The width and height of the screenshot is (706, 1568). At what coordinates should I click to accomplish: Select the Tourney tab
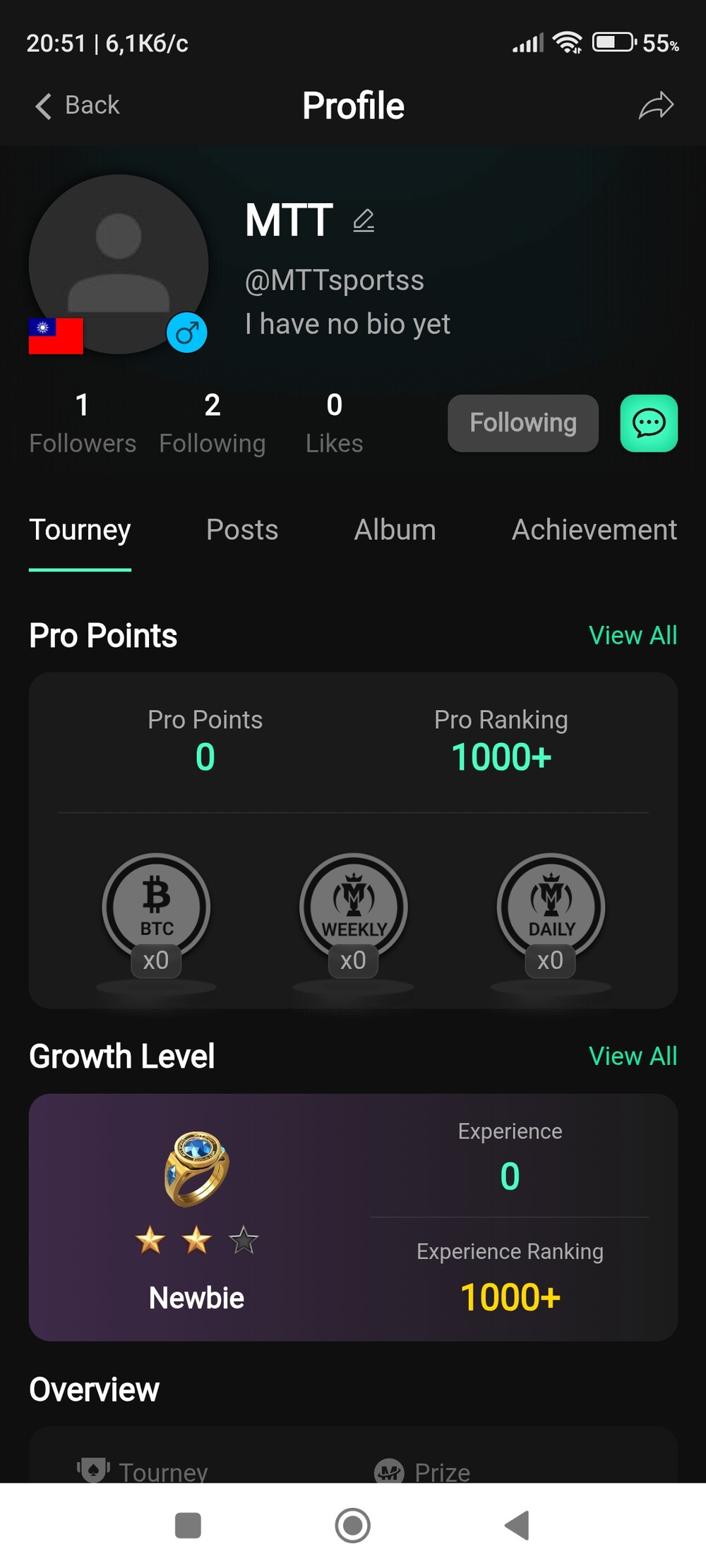80,531
